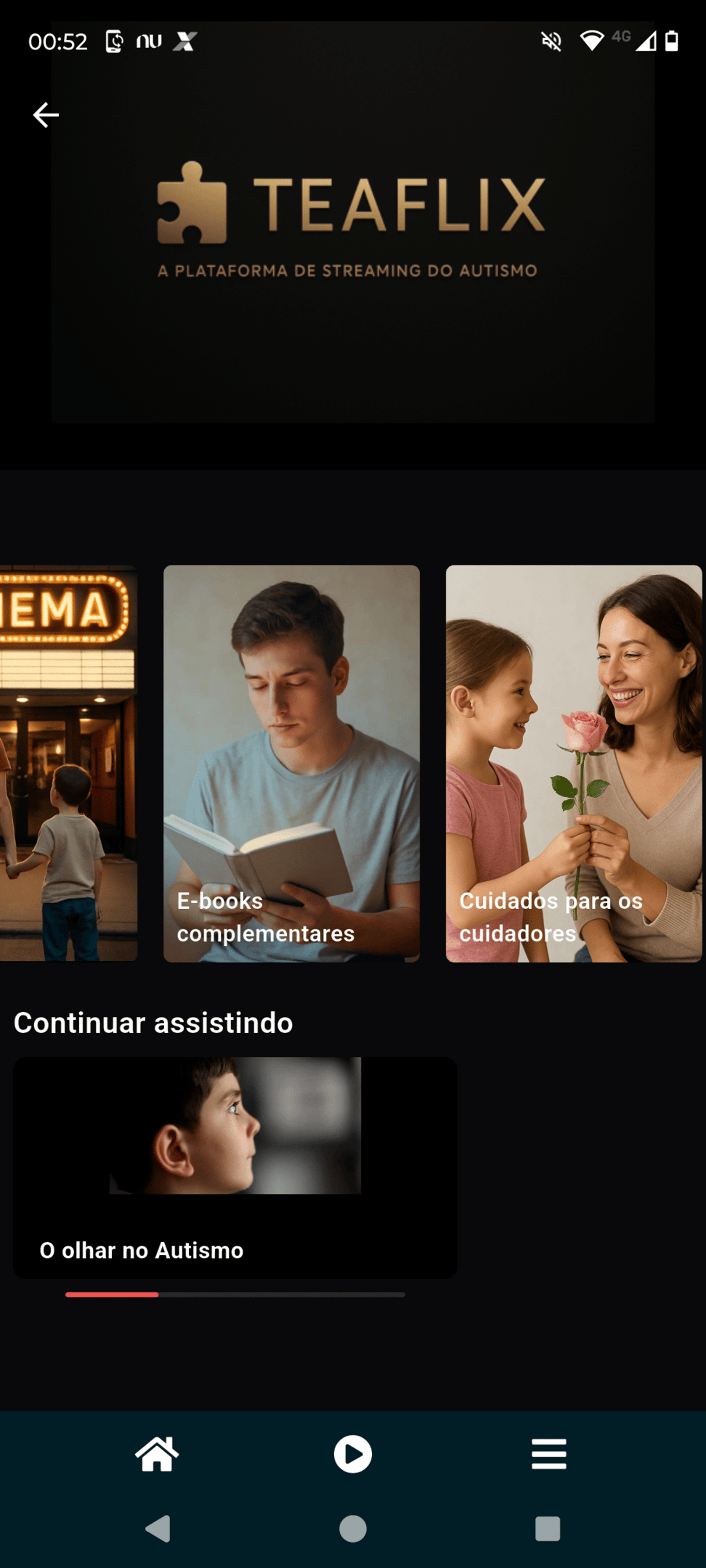
Task: Tap the system recent apps button
Action: pyautogui.click(x=547, y=1528)
